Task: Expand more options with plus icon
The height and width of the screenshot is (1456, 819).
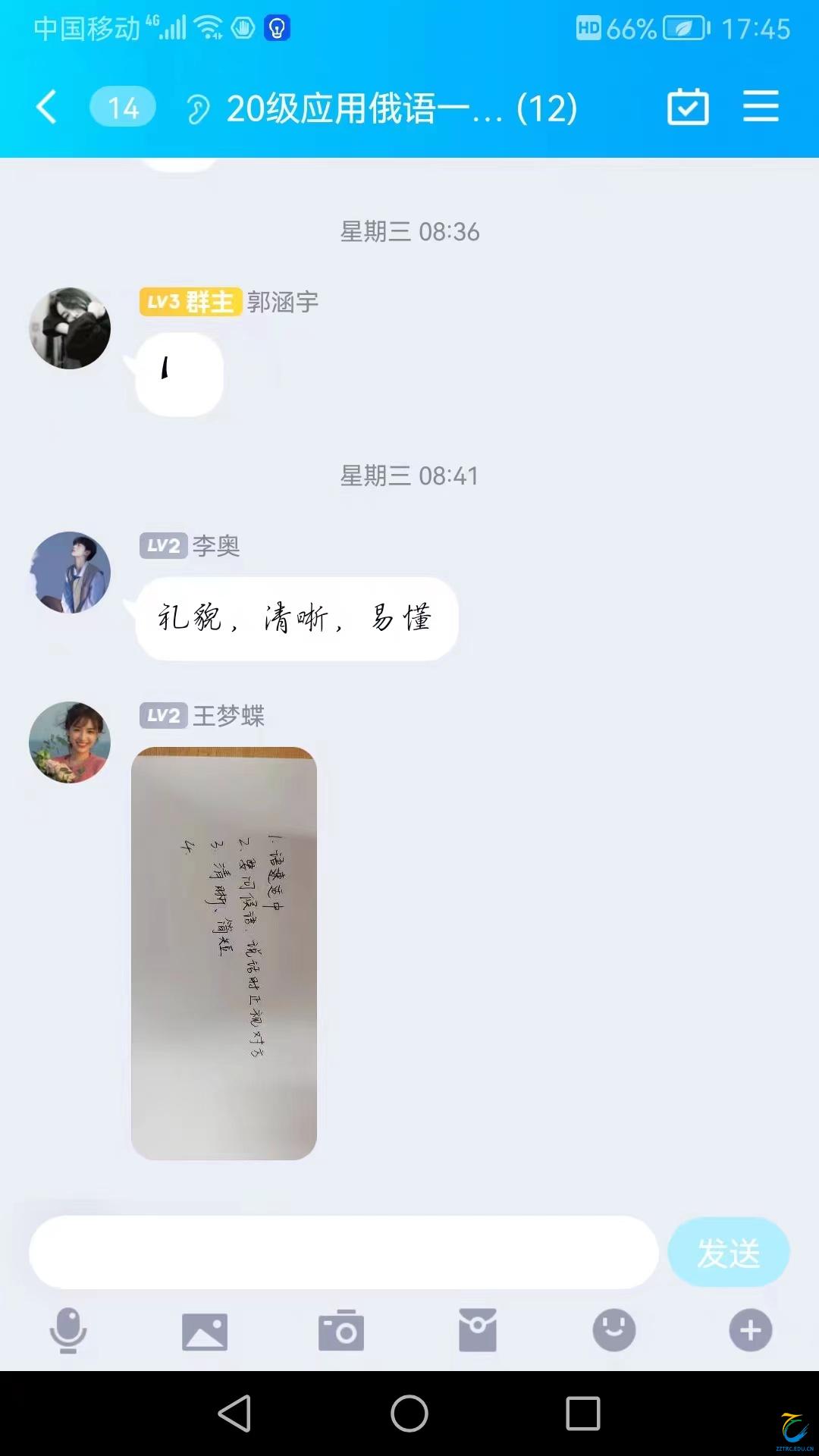Action: [x=751, y=1331]
